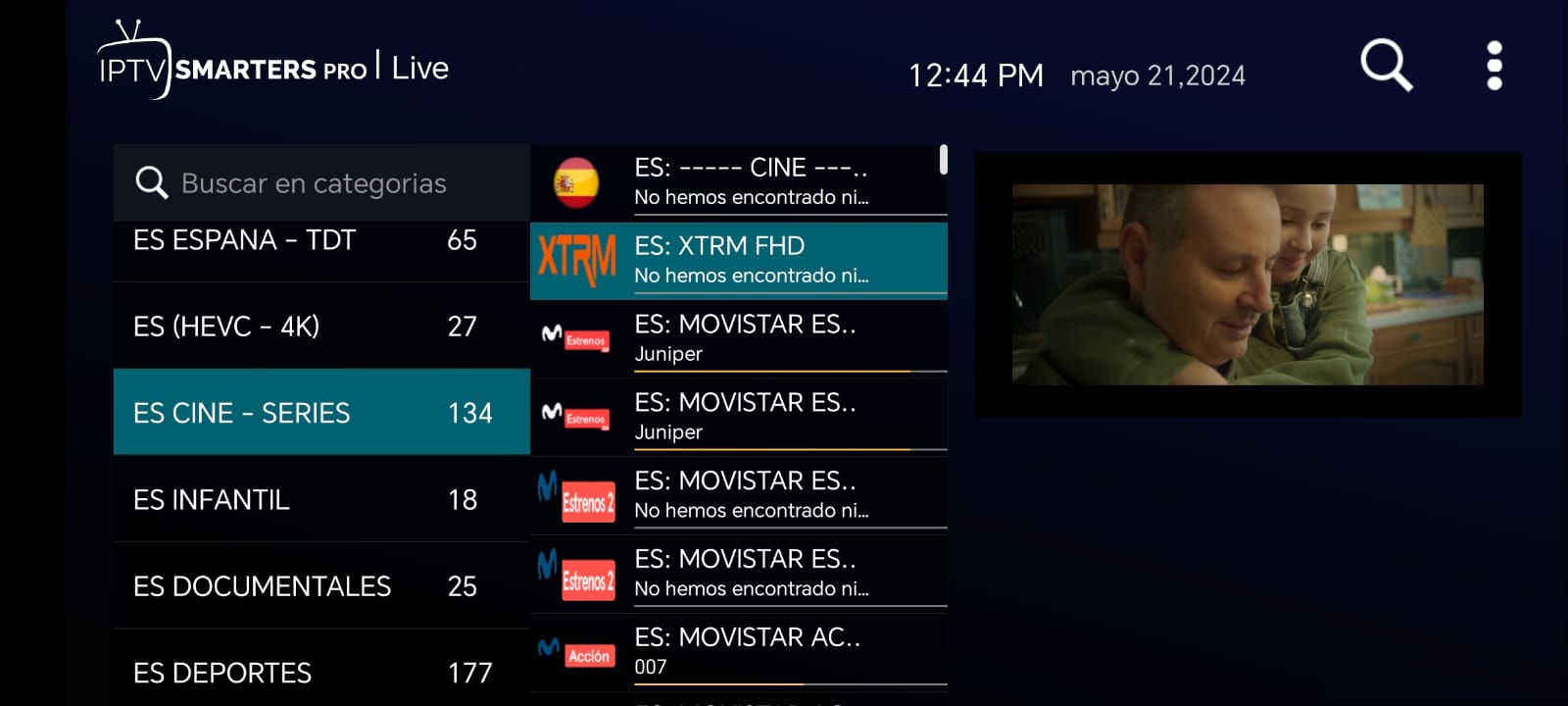The height and width of the screenshot is (706, 1568).
Task: Select the ES CINE - SERIES category
Action: pos(320,413)
